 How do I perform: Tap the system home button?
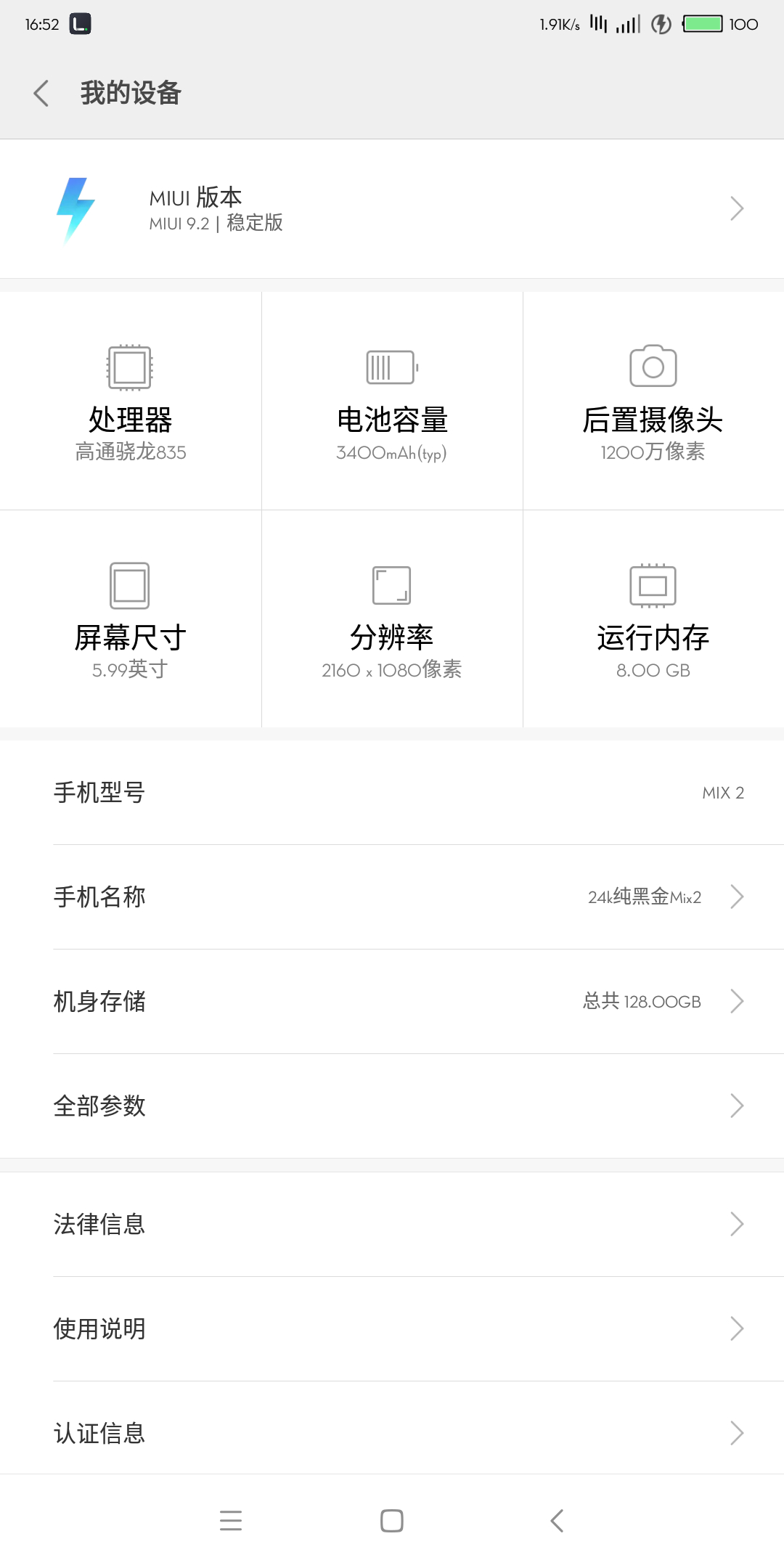tap(392, 1521)
